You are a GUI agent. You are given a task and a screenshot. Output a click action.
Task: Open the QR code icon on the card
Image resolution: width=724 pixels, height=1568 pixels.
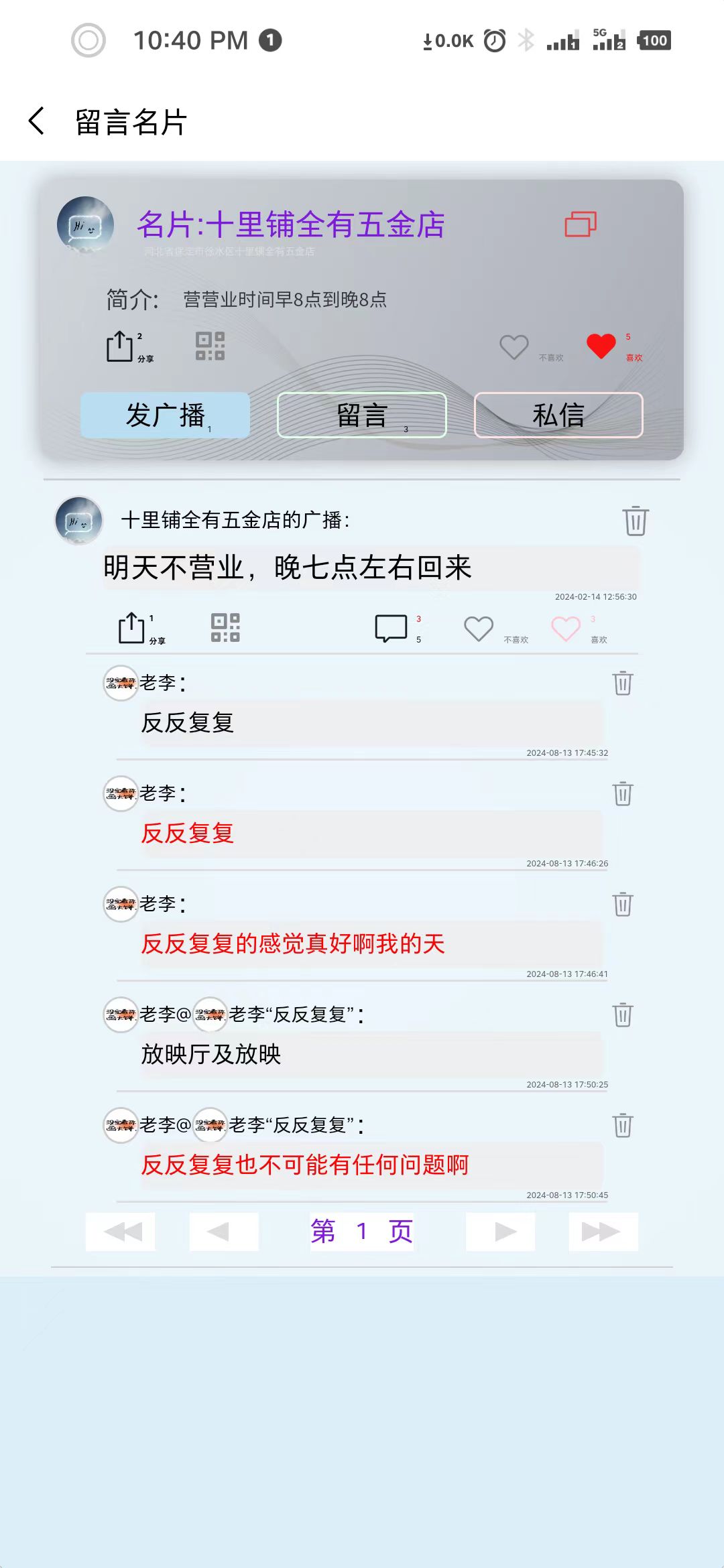pyautogui.click(x=208, y=345)
